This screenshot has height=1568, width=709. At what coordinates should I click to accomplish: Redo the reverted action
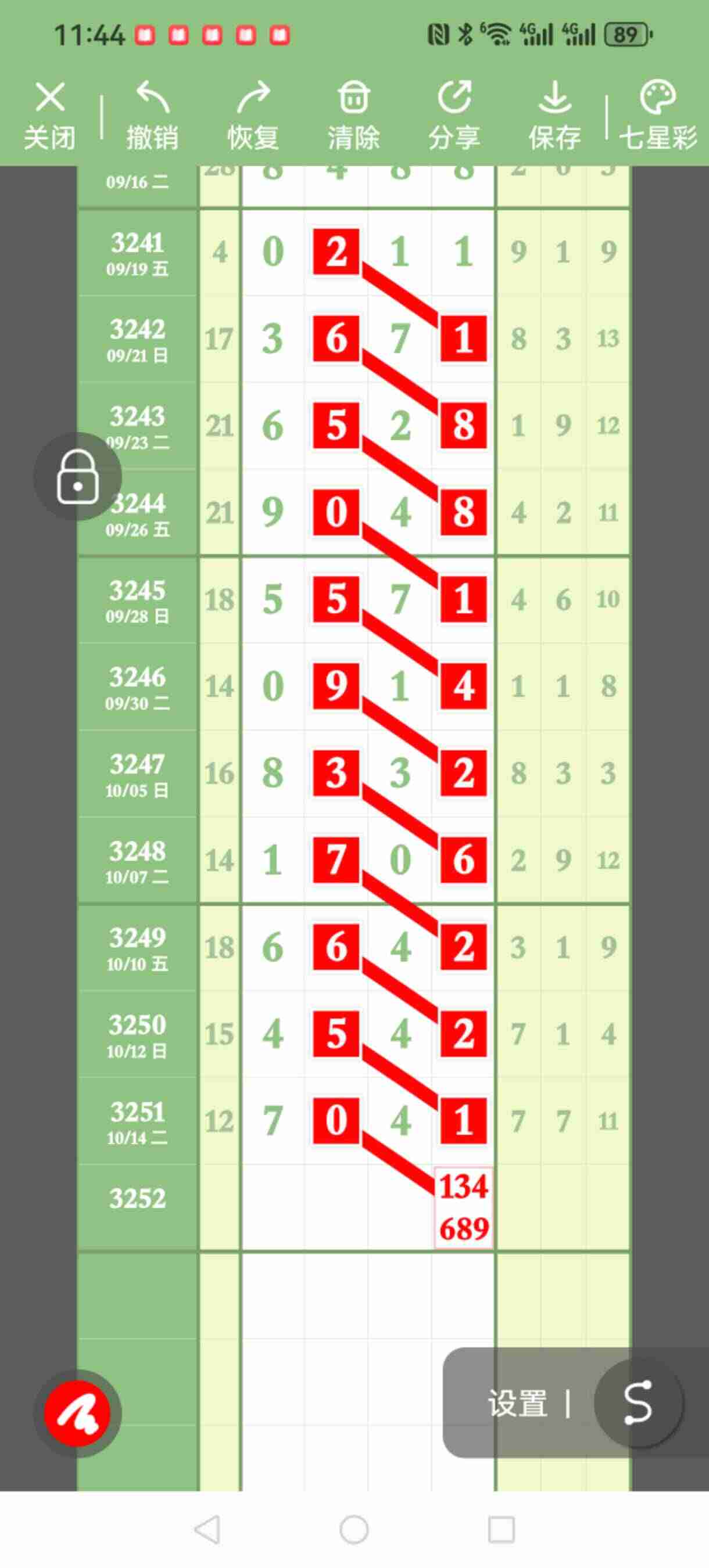[x=253, y=114]
